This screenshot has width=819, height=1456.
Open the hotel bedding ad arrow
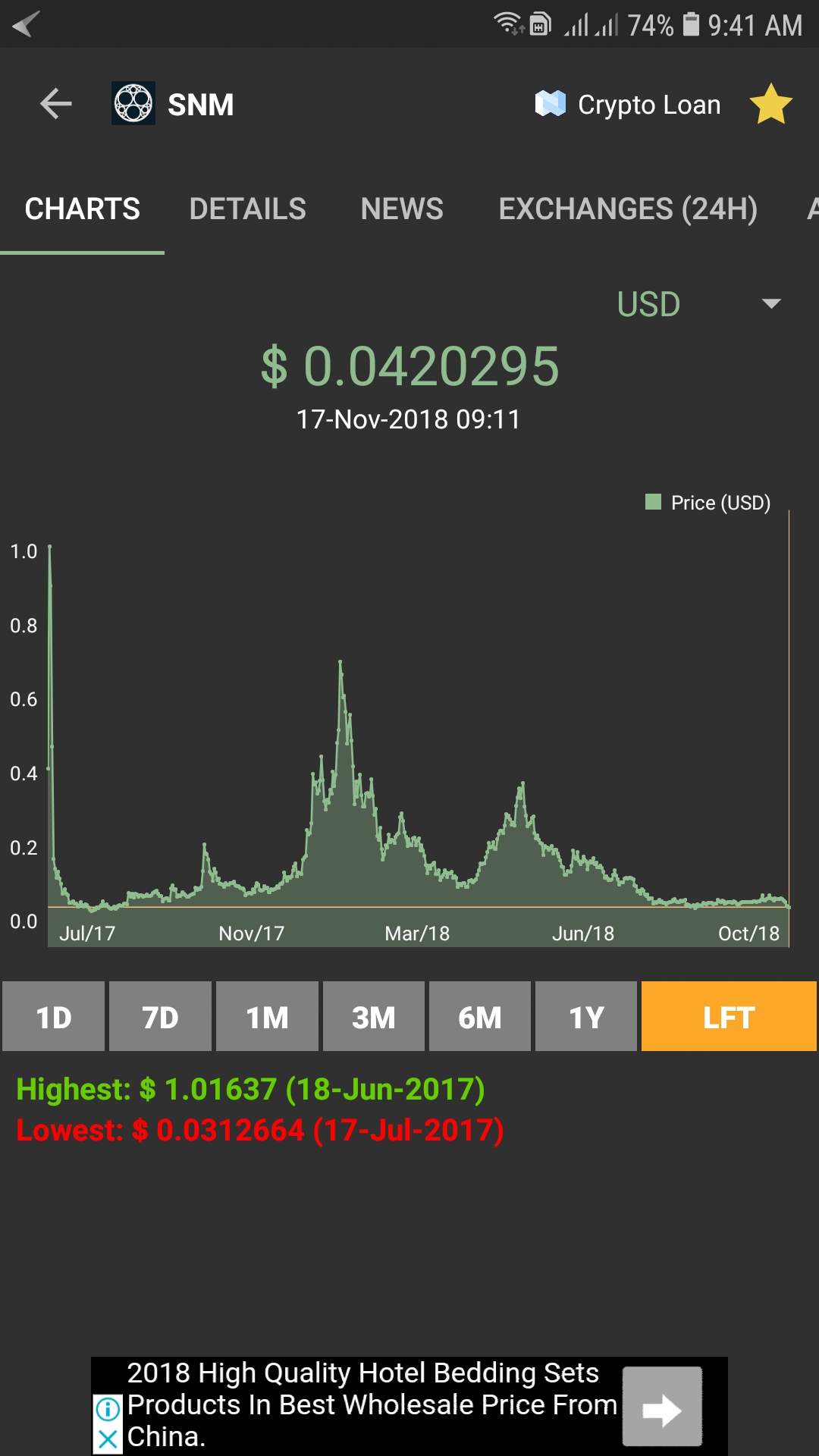coord(662,1407)
